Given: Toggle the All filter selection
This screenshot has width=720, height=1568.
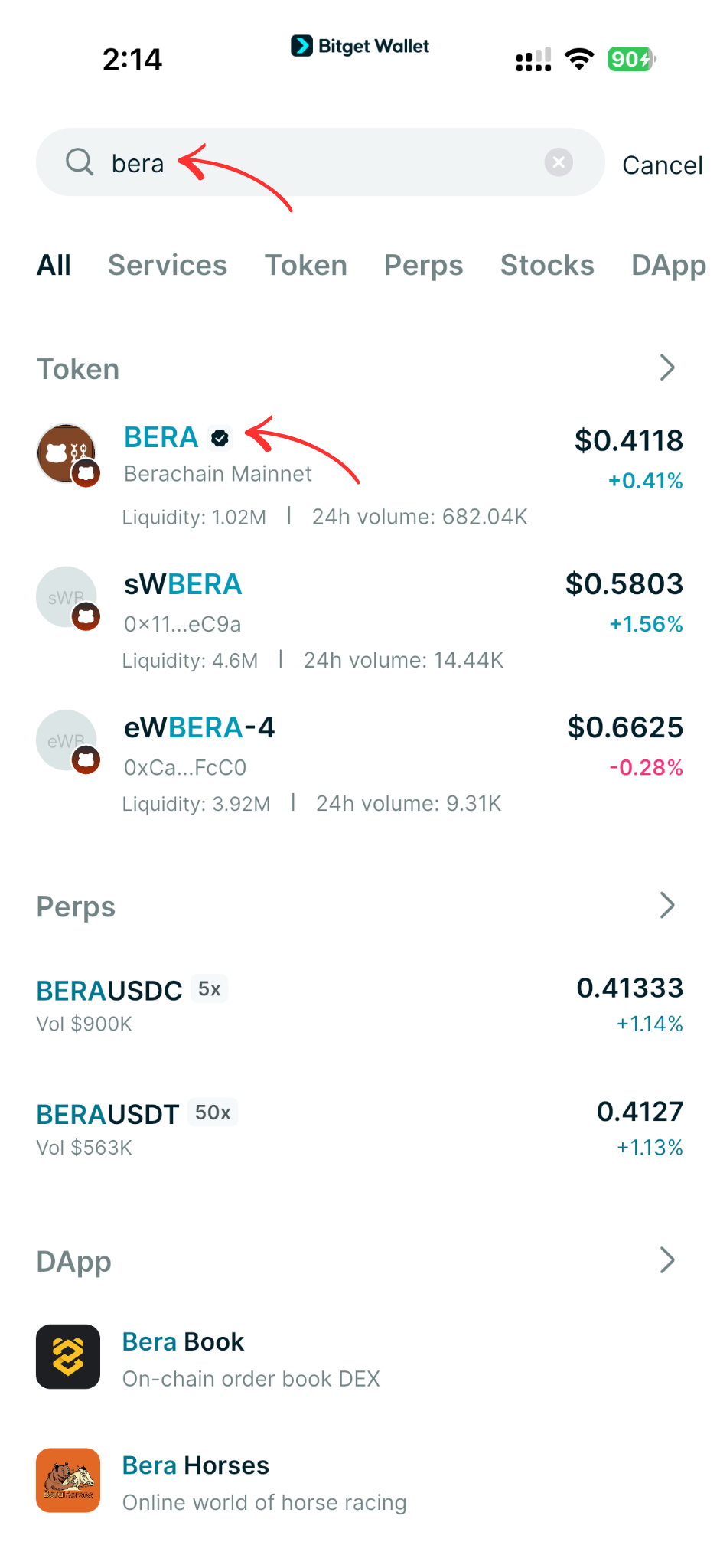Looking at the screenshot, I should click(53, 265).
